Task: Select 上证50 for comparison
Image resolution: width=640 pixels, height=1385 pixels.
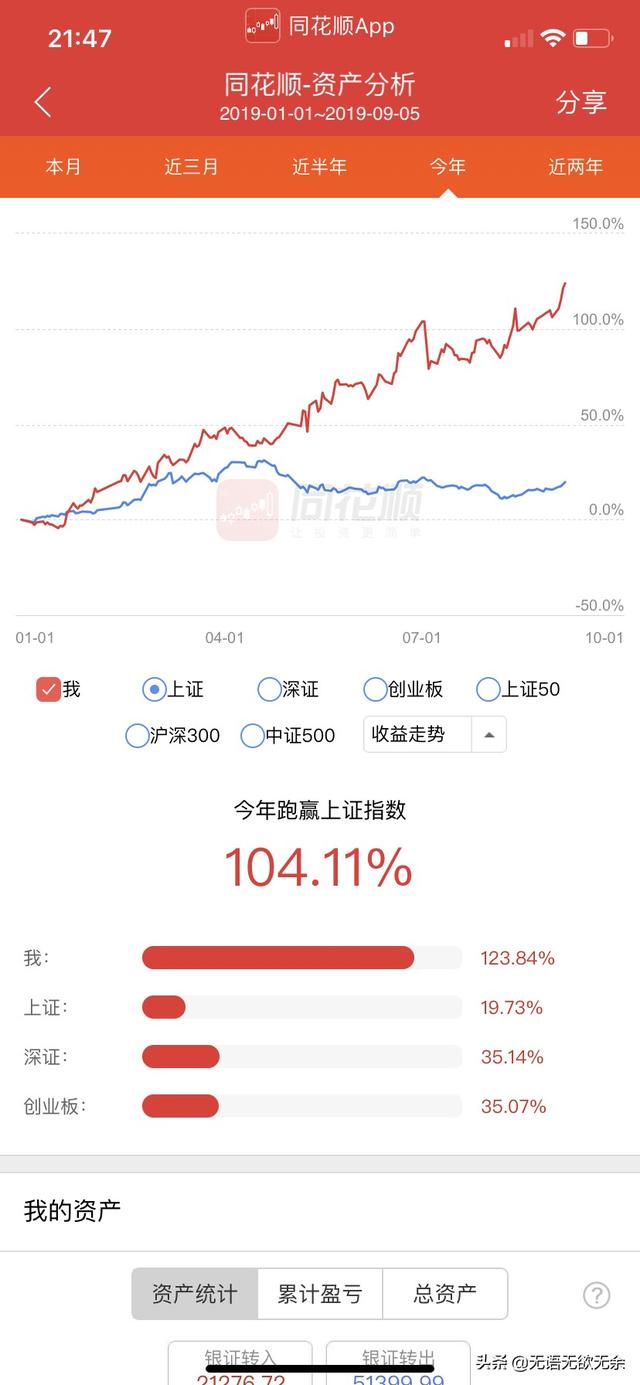Action: coord(488,689)
